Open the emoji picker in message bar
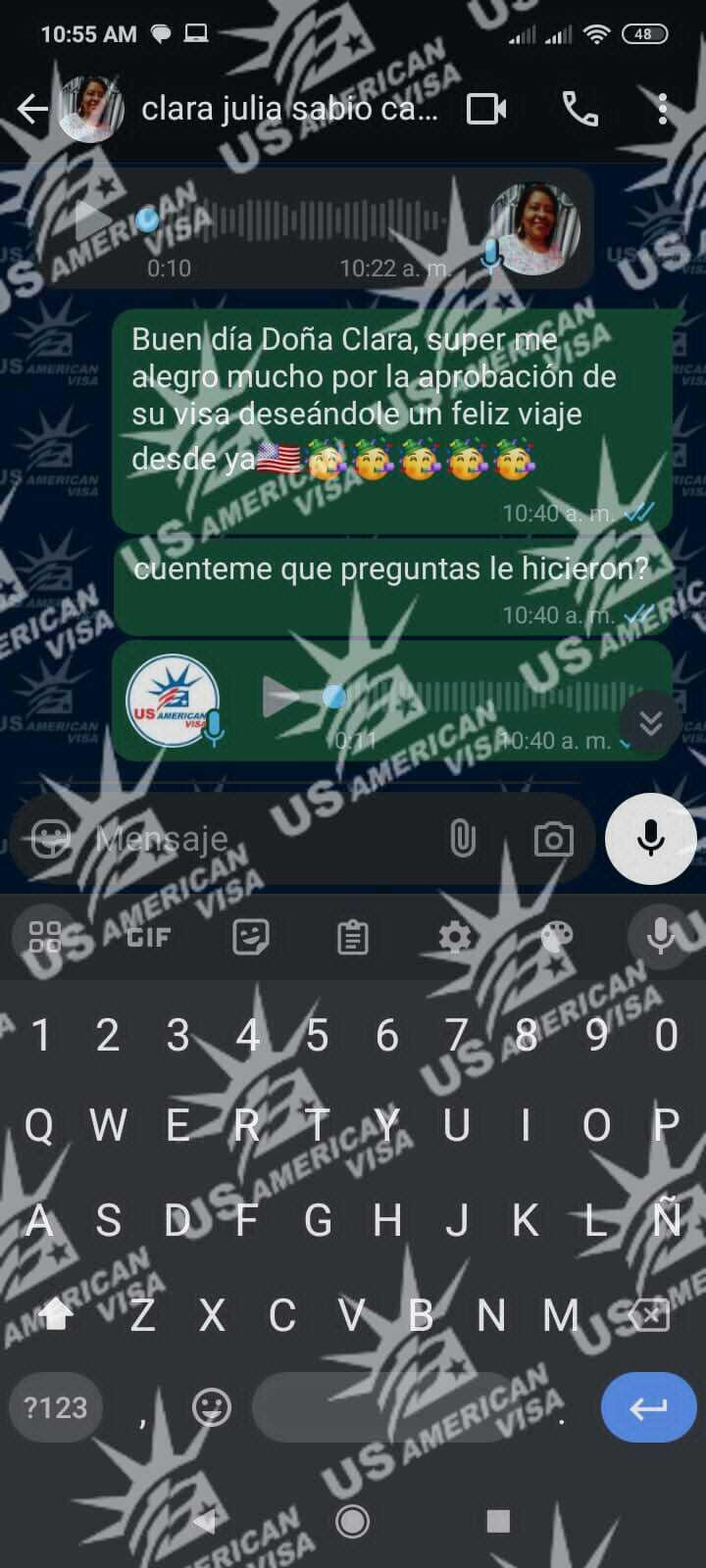The height and width of the screenshot is (1568, 706). [51, 839]
